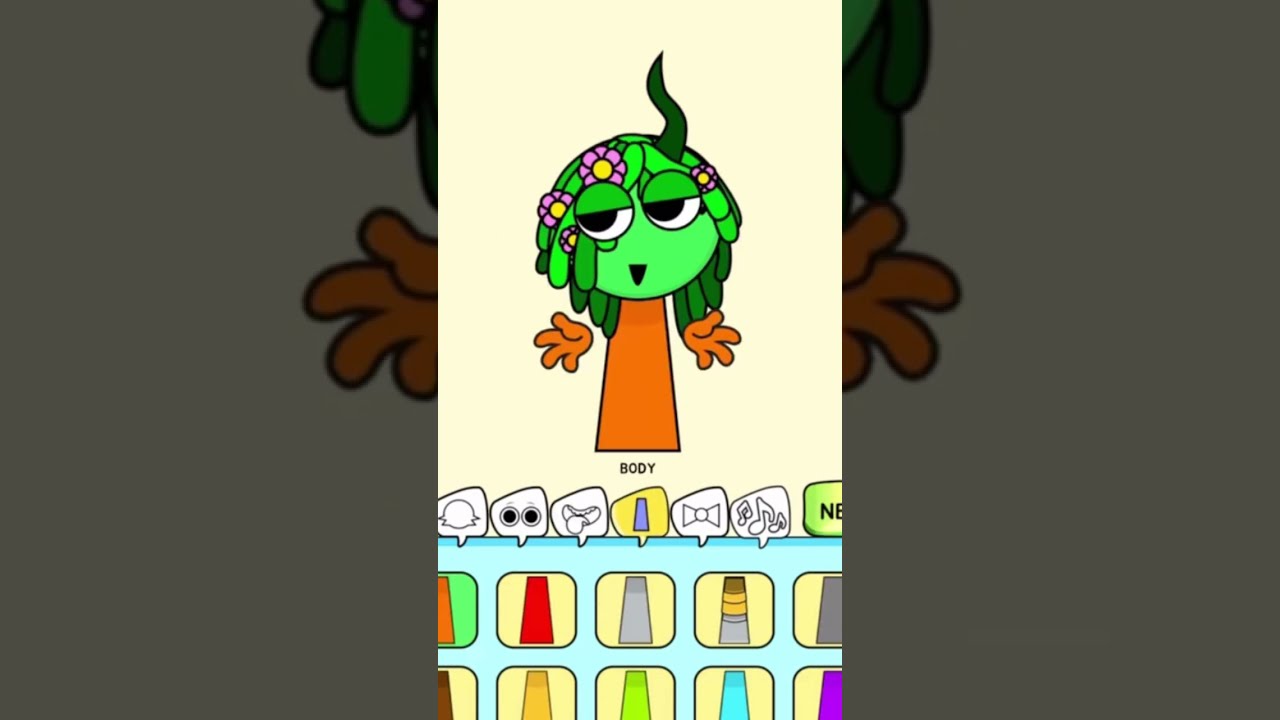The width and height of the screenshot is (1280, 720).
Task: Pick the red body option
Action: coord(536,609)
